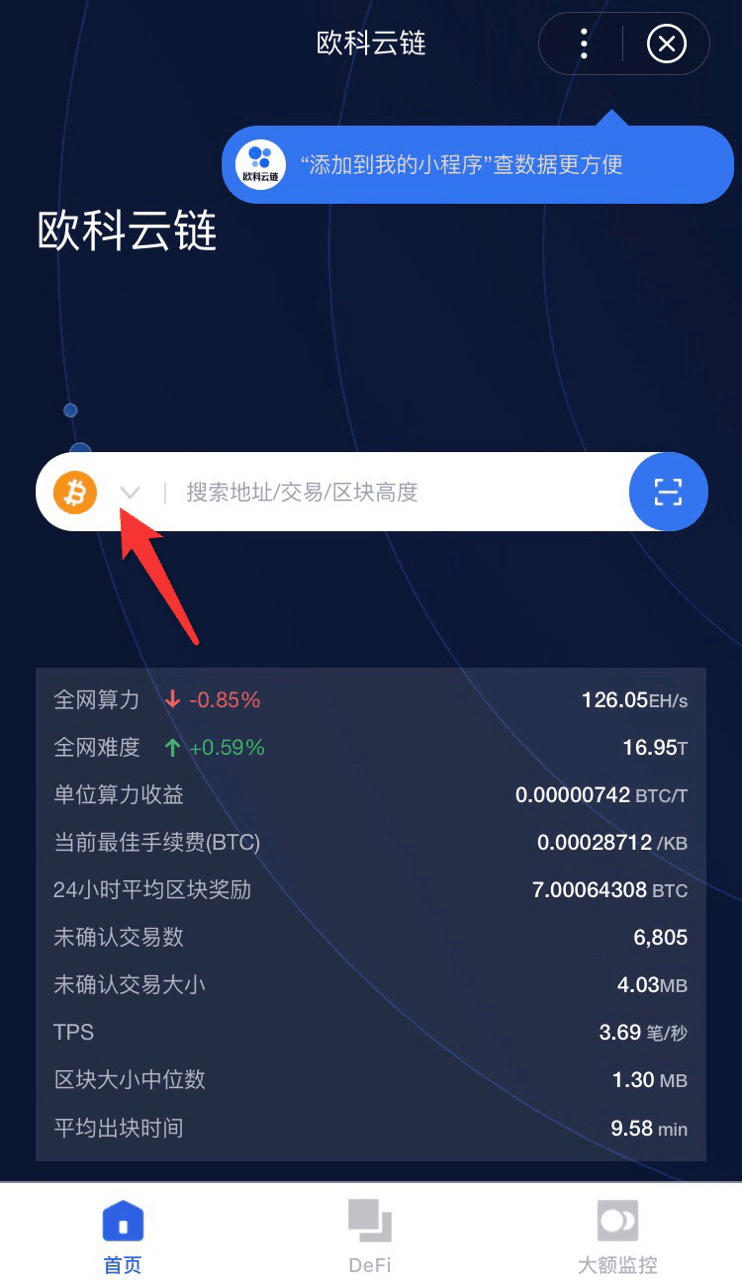Viewport: 742px width, 1280px height.
Task: Collapse the network selector beside search input
Action: tap(129, 492)
